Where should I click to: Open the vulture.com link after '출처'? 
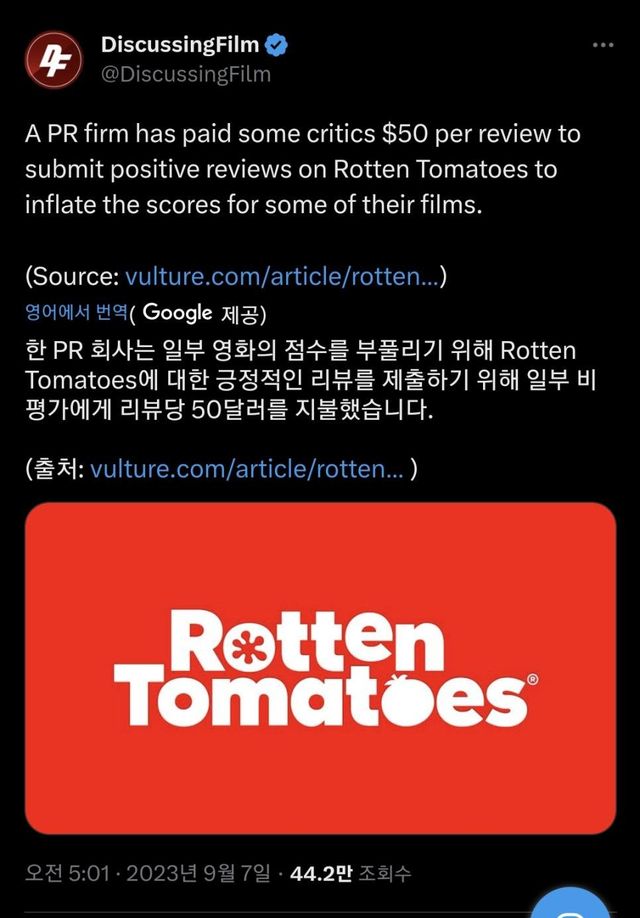248,467
